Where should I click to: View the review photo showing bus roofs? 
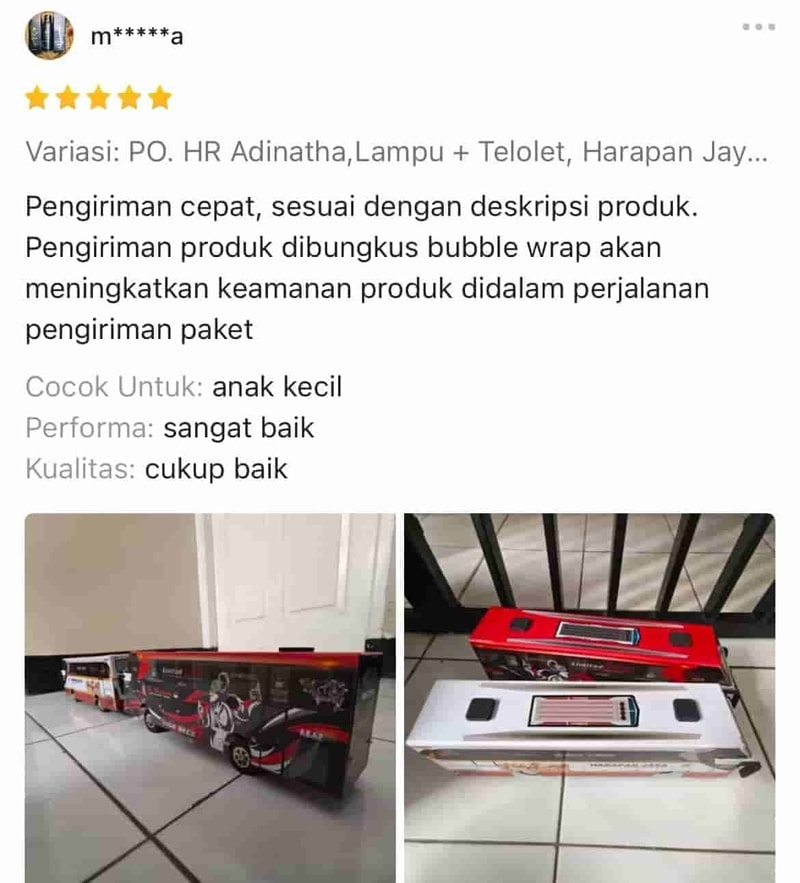(x=589, y=697)
